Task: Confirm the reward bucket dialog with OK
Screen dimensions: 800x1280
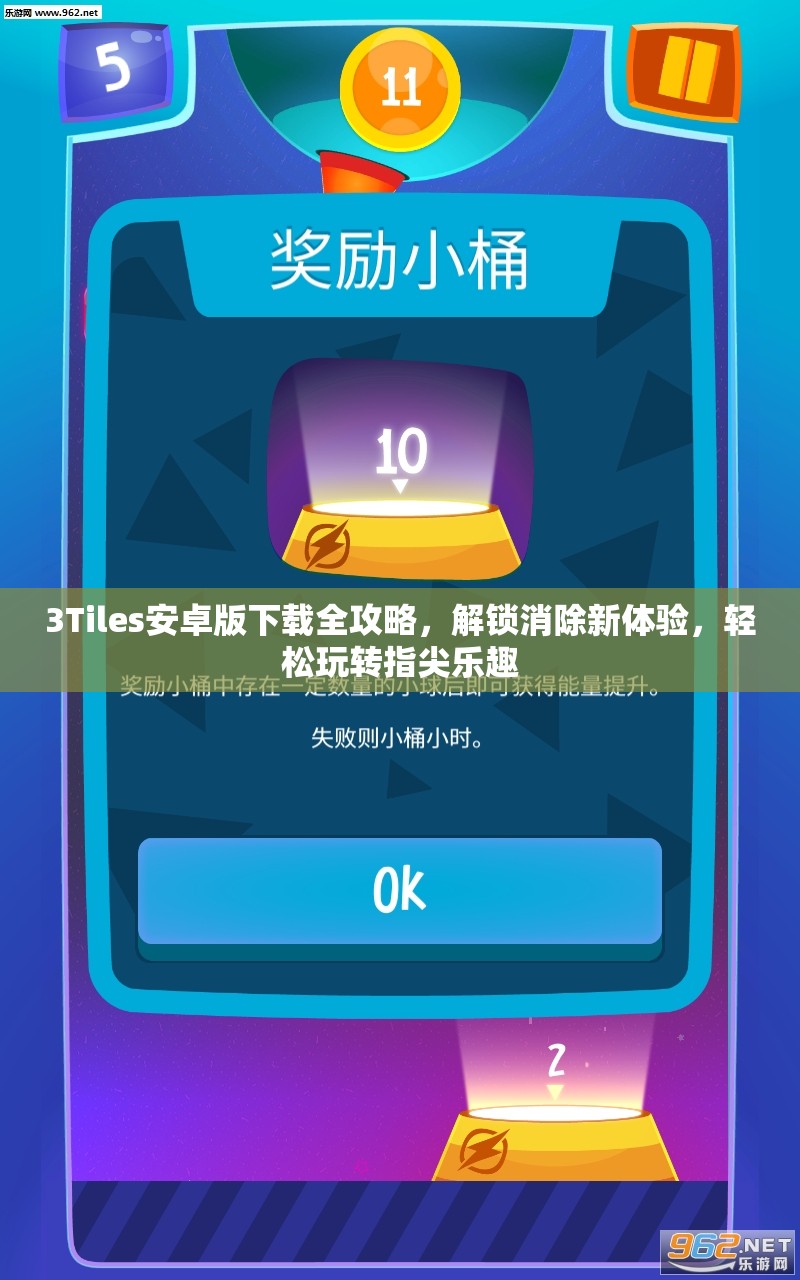Action: [x=400, y=890]
